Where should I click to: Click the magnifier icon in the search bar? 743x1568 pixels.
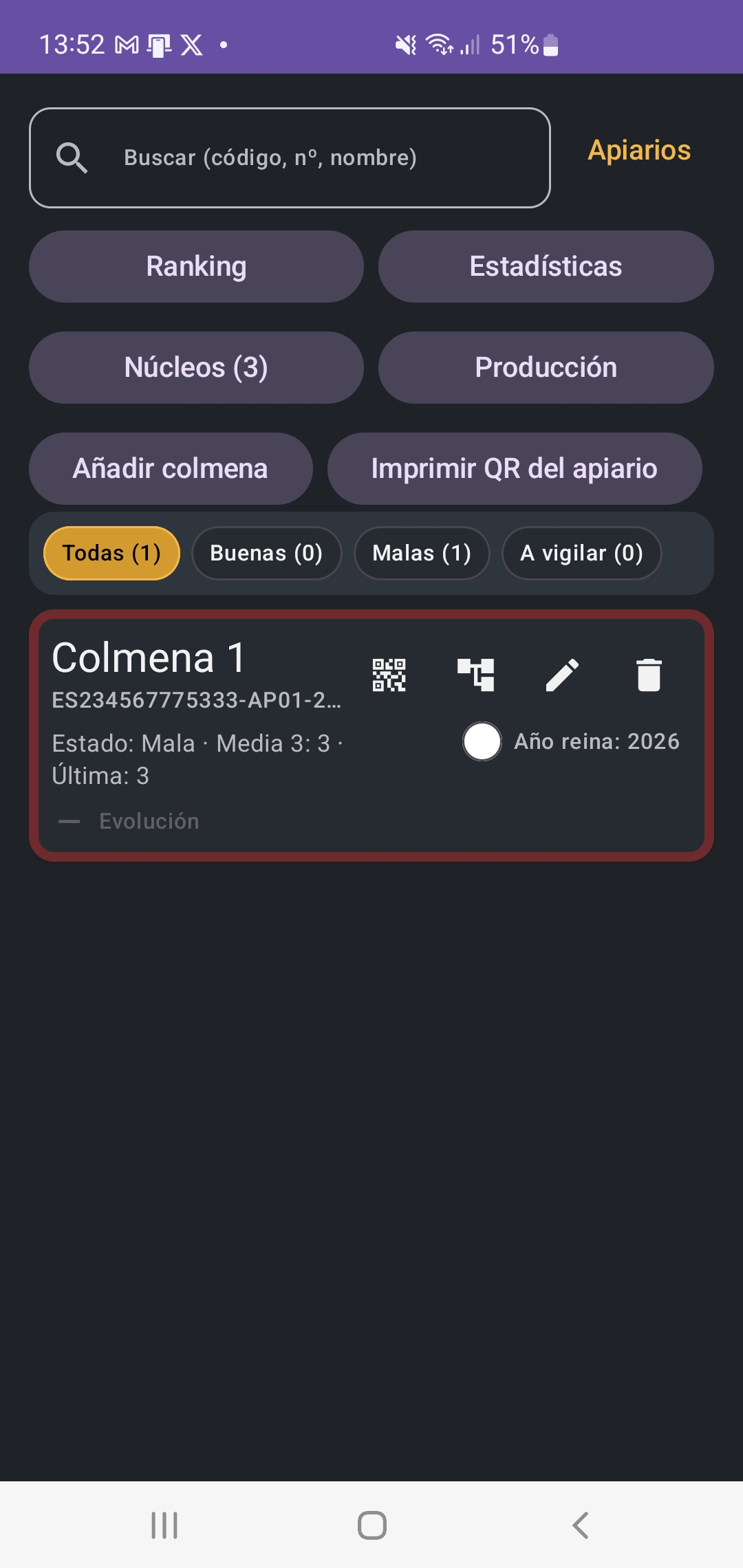point(72,157)
